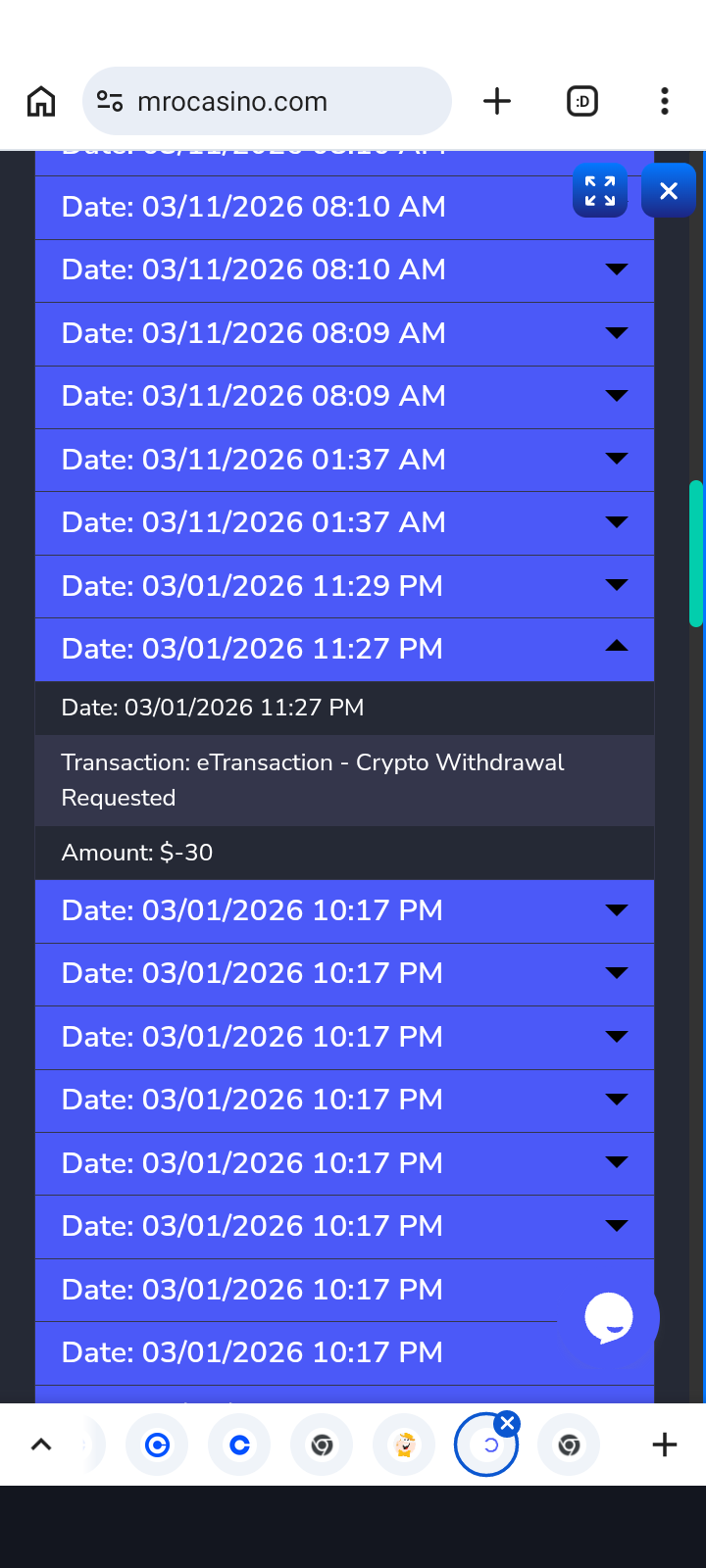This screenshot has width=706, height=1568.
Task: Expand the transaction history to fullscreen
Action: [x=600, y=190]
